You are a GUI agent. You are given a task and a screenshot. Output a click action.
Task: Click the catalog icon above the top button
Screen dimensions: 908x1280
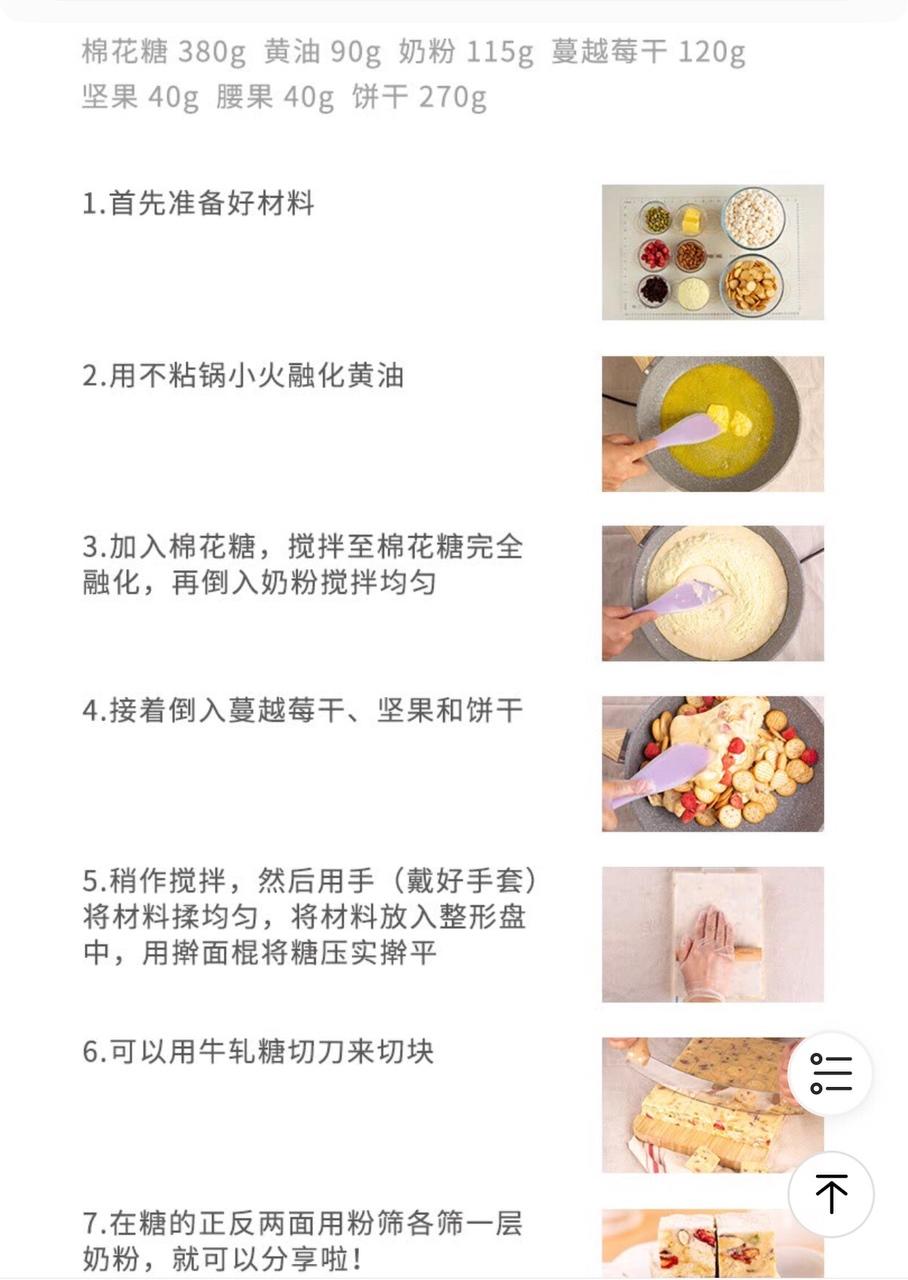(x=830, y=1072)
